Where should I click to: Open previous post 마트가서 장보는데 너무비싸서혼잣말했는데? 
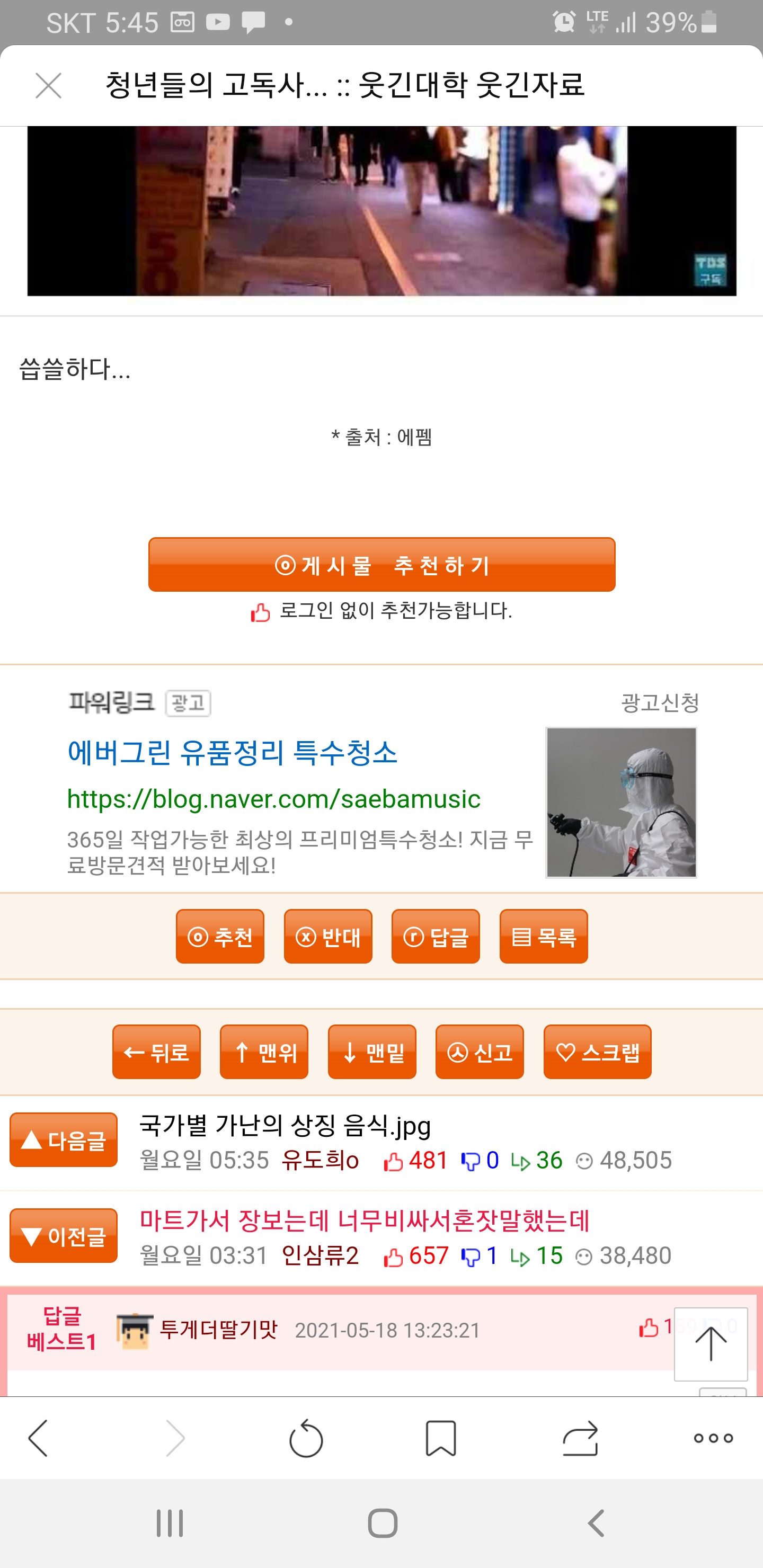coord(364,1221)
